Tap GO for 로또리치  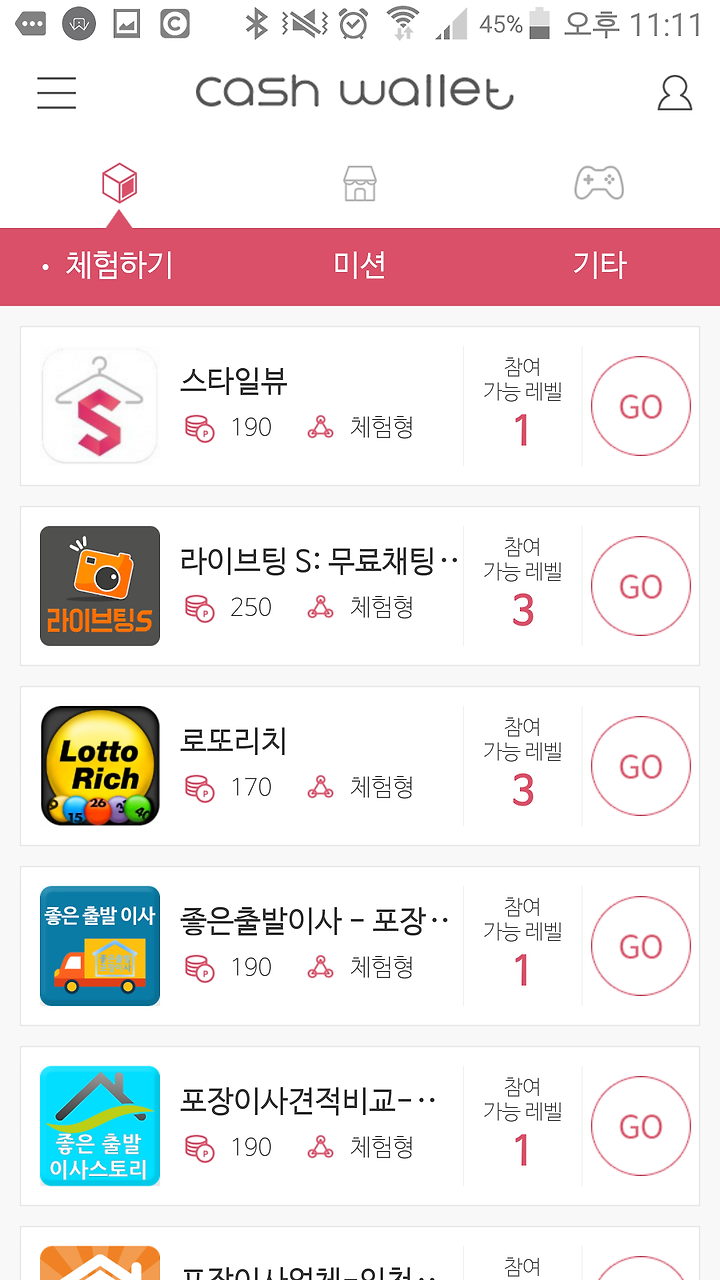[641, 767]
